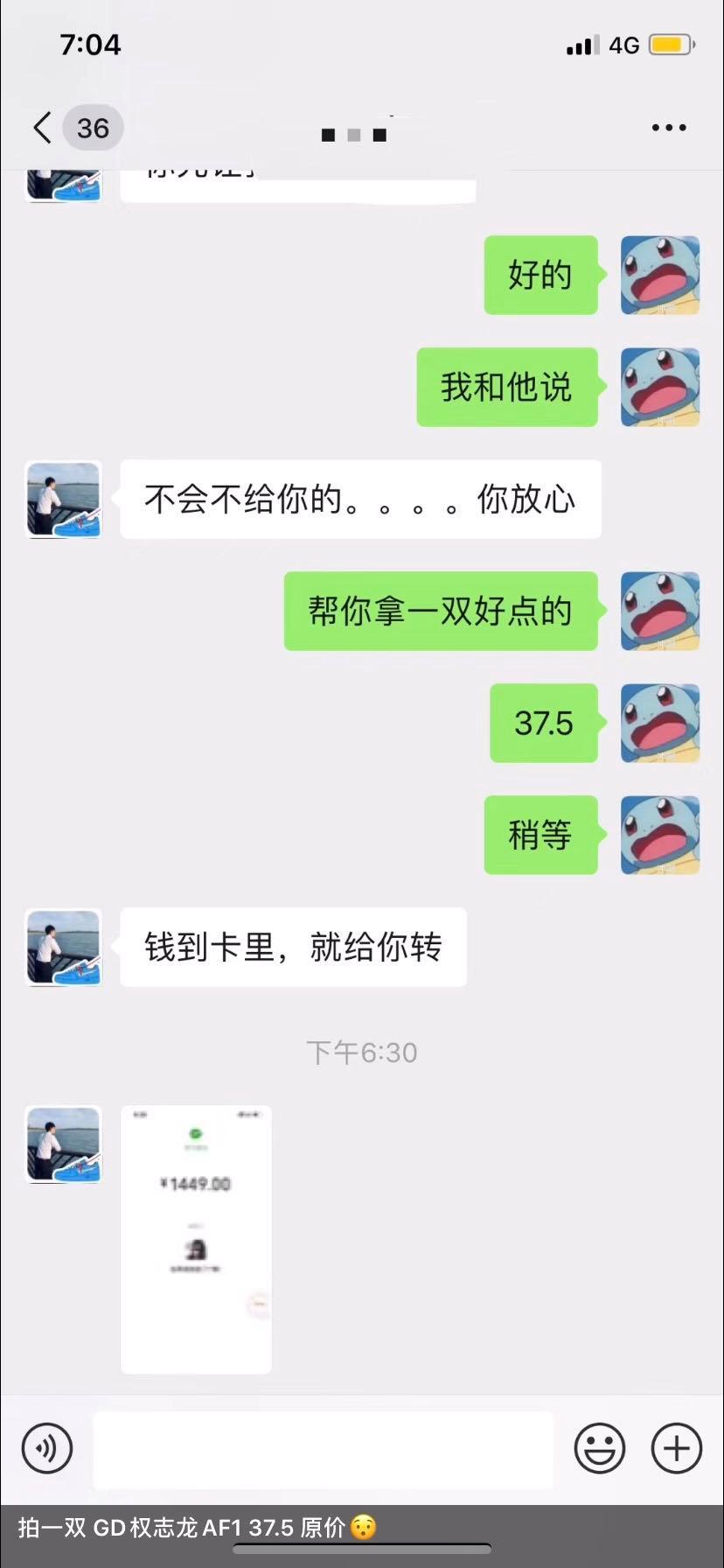Select the 稍等 message bubble

click(540, 835)
